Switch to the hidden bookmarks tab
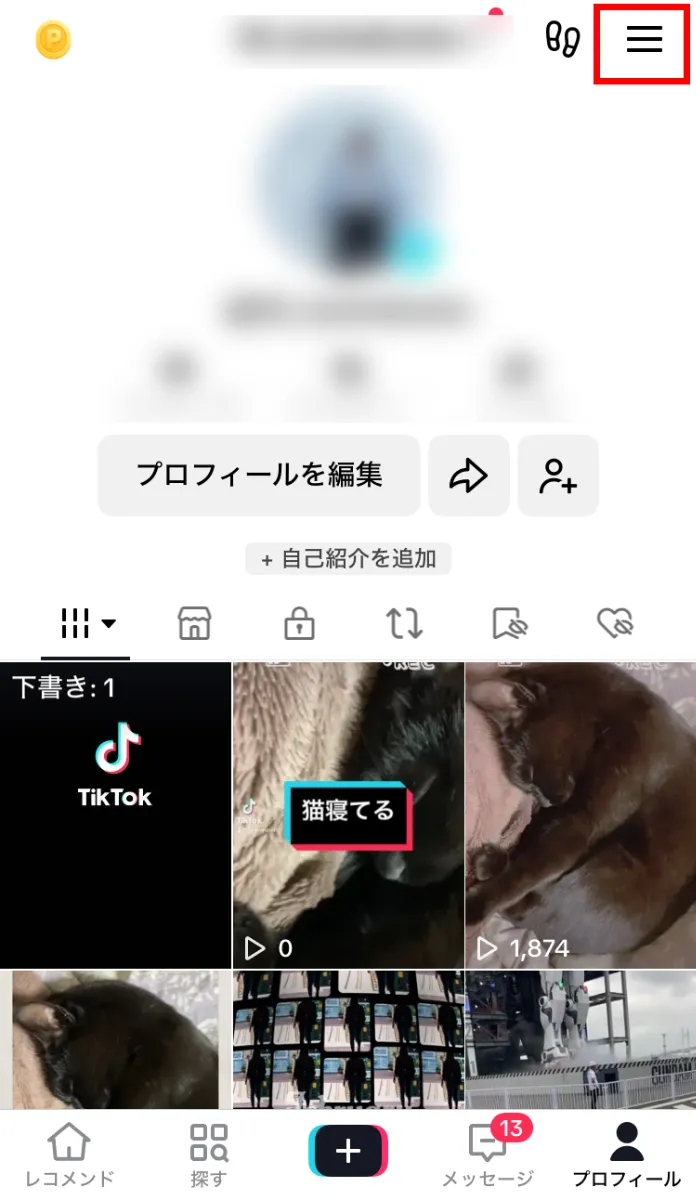Image resolution: width=696 pixels, height=1200 pixels. click(x=510, y=624)
